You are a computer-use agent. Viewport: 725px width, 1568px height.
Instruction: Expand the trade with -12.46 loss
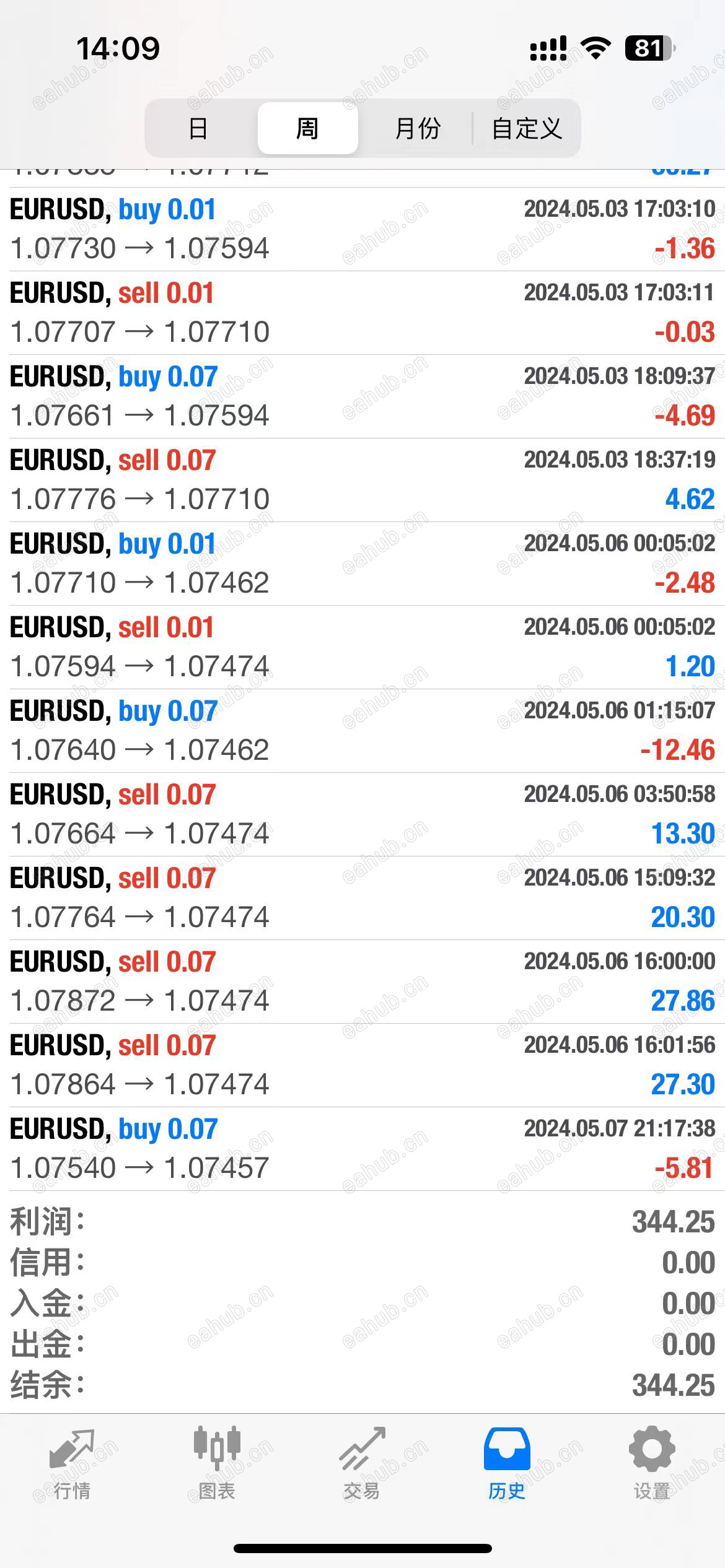coord(362,731)
